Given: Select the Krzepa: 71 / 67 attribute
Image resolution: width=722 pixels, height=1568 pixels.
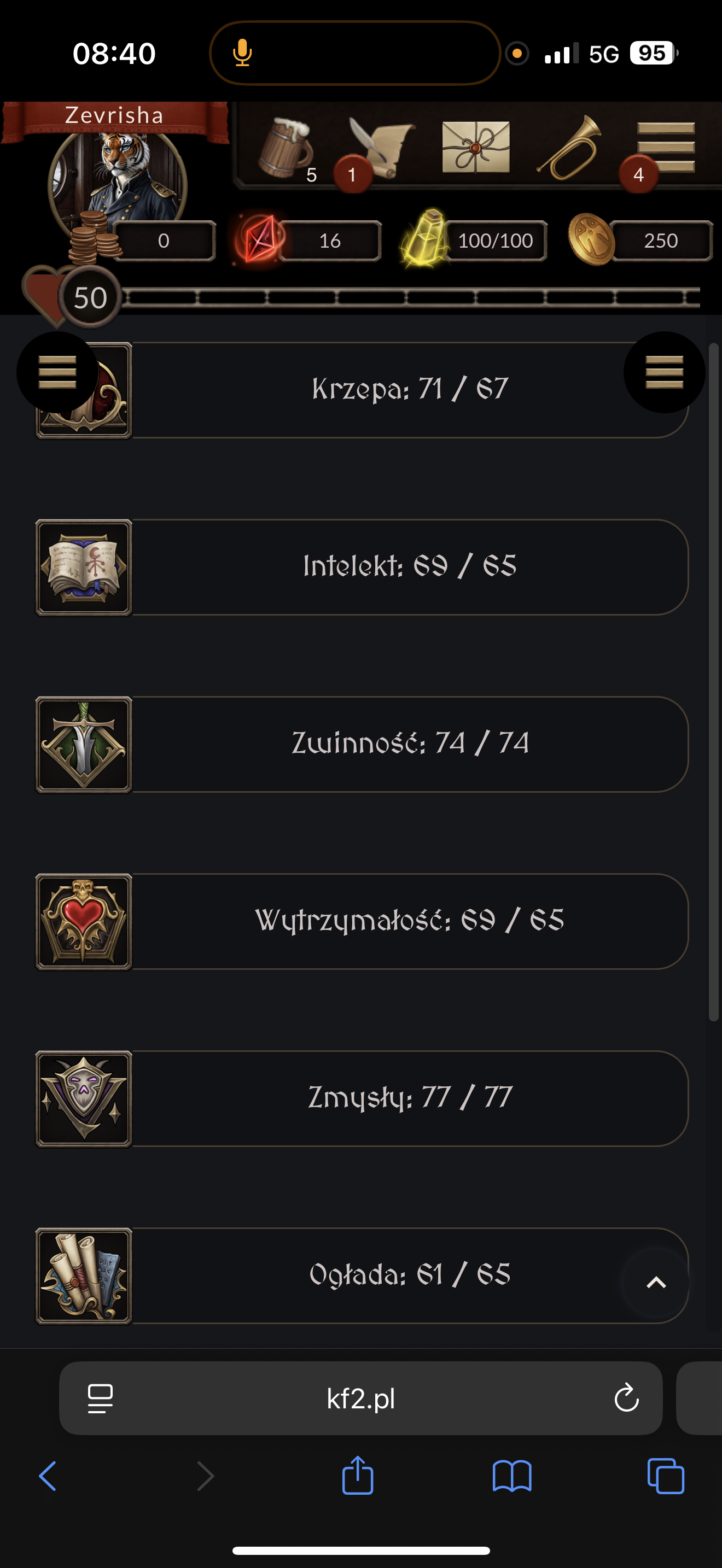Looking at the screenshot, I should coord(362,390).
